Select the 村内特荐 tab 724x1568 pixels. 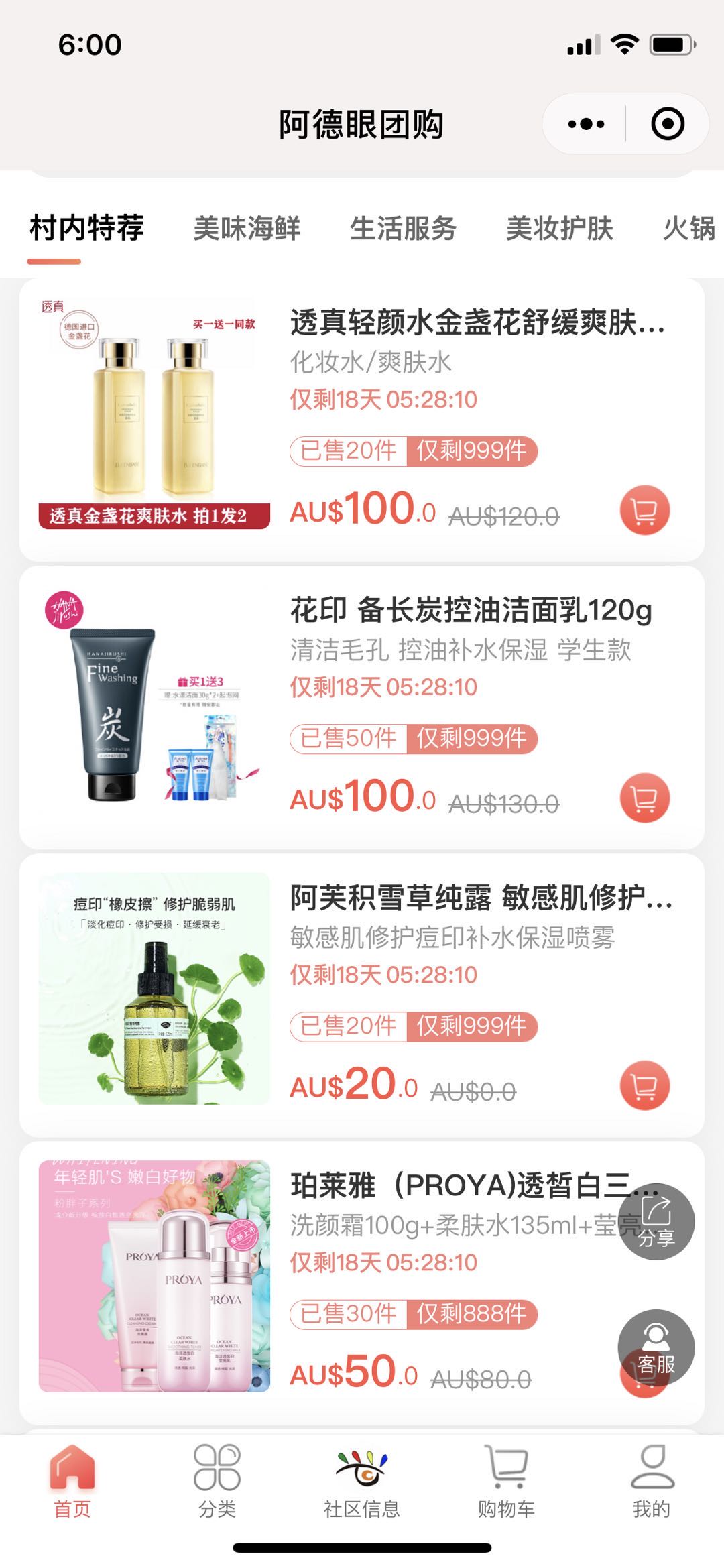point(86,228)
